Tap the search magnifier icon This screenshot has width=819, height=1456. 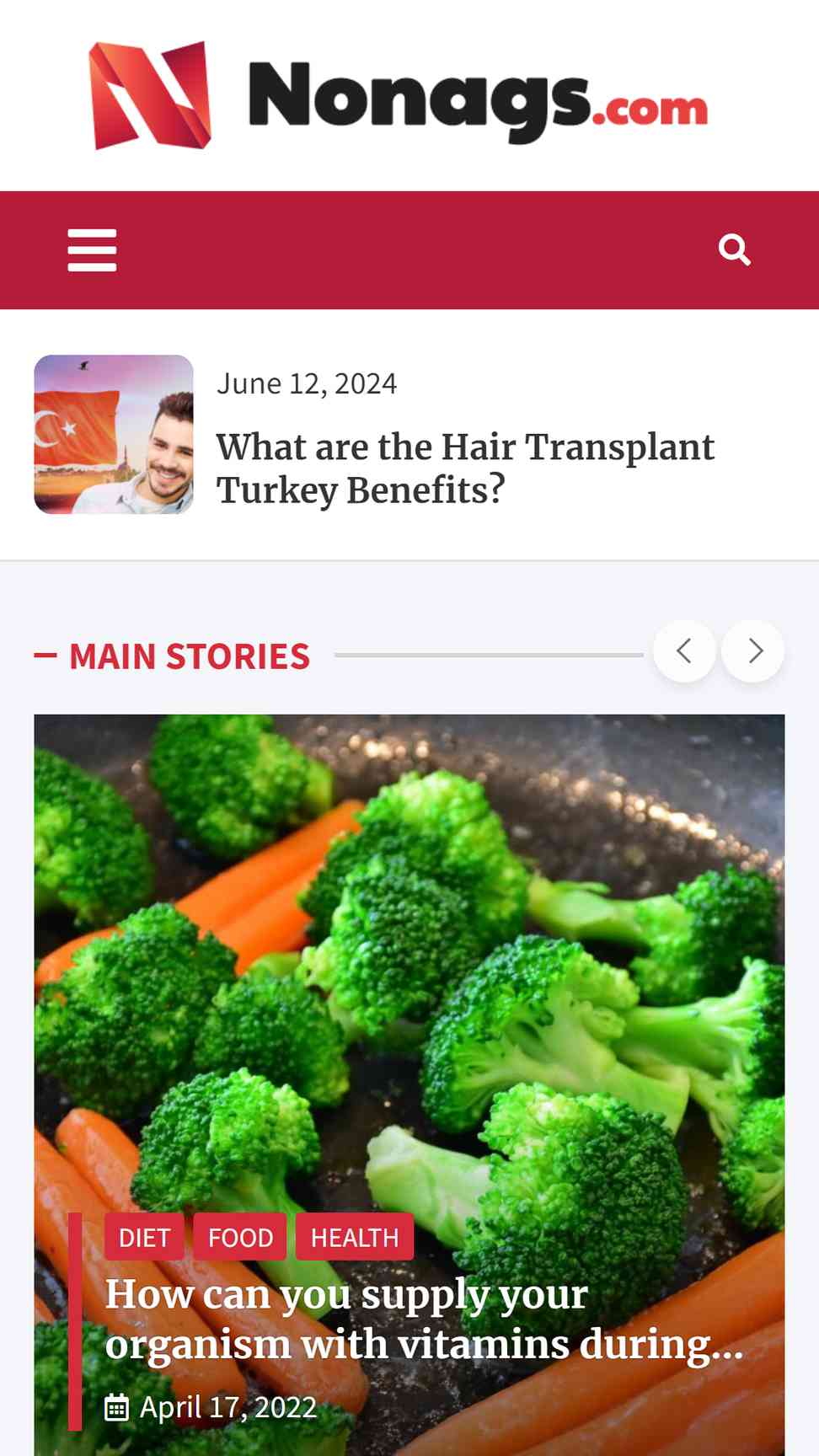pos(734,250)
